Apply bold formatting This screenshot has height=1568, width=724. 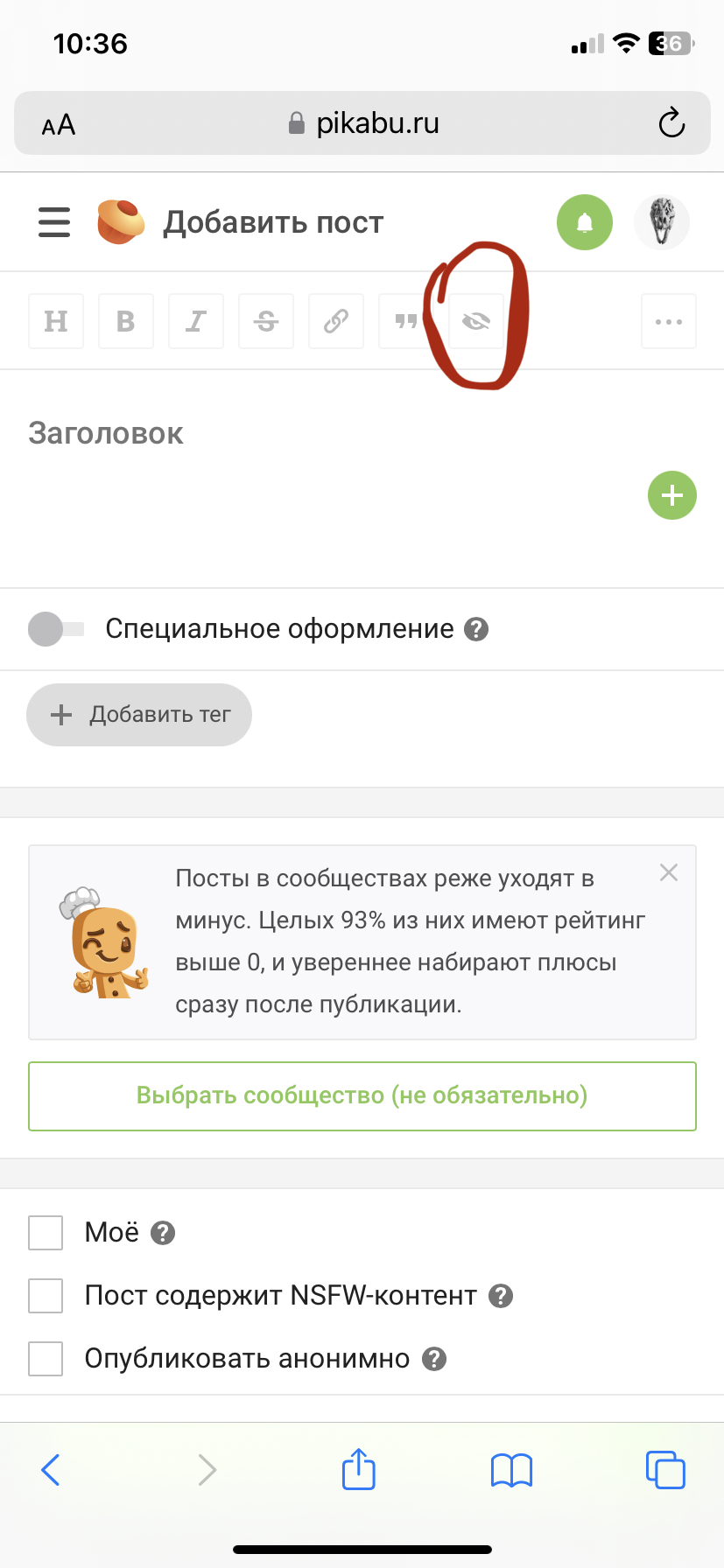coord(126,322)
